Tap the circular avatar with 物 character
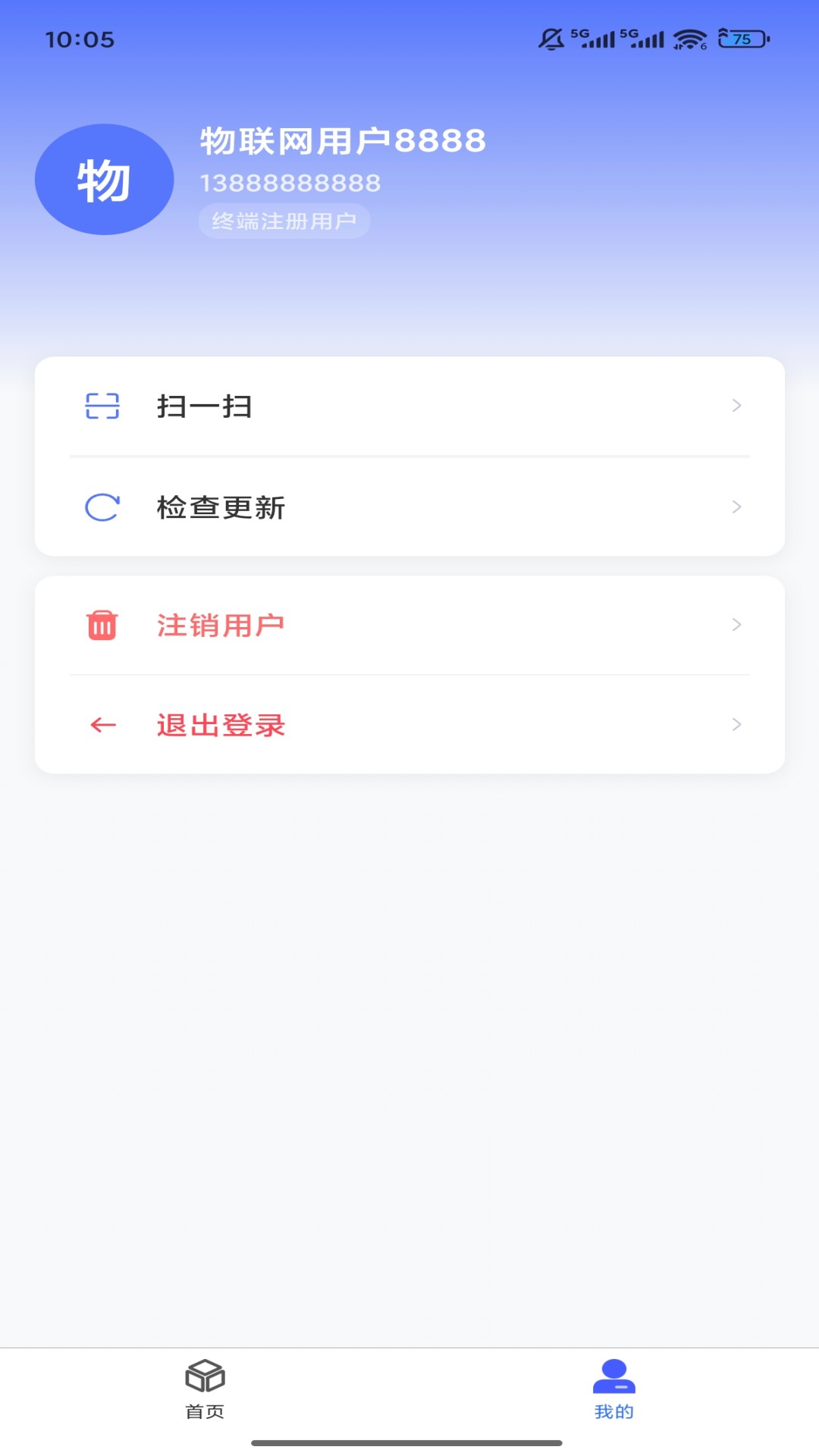Image resolution: width=819 pixels, height=1456 pixels. click(x=104, y=181)
